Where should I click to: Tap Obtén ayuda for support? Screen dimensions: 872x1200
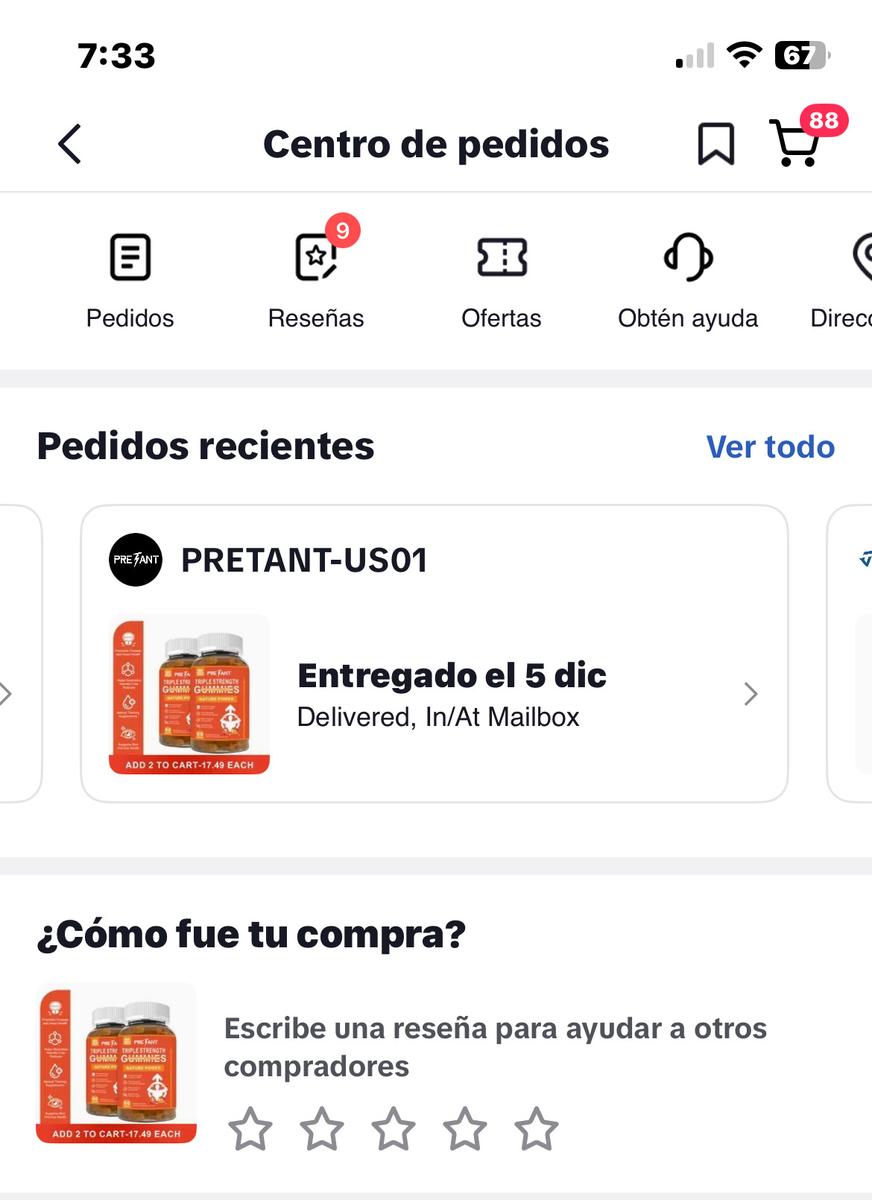coord(688,280)
